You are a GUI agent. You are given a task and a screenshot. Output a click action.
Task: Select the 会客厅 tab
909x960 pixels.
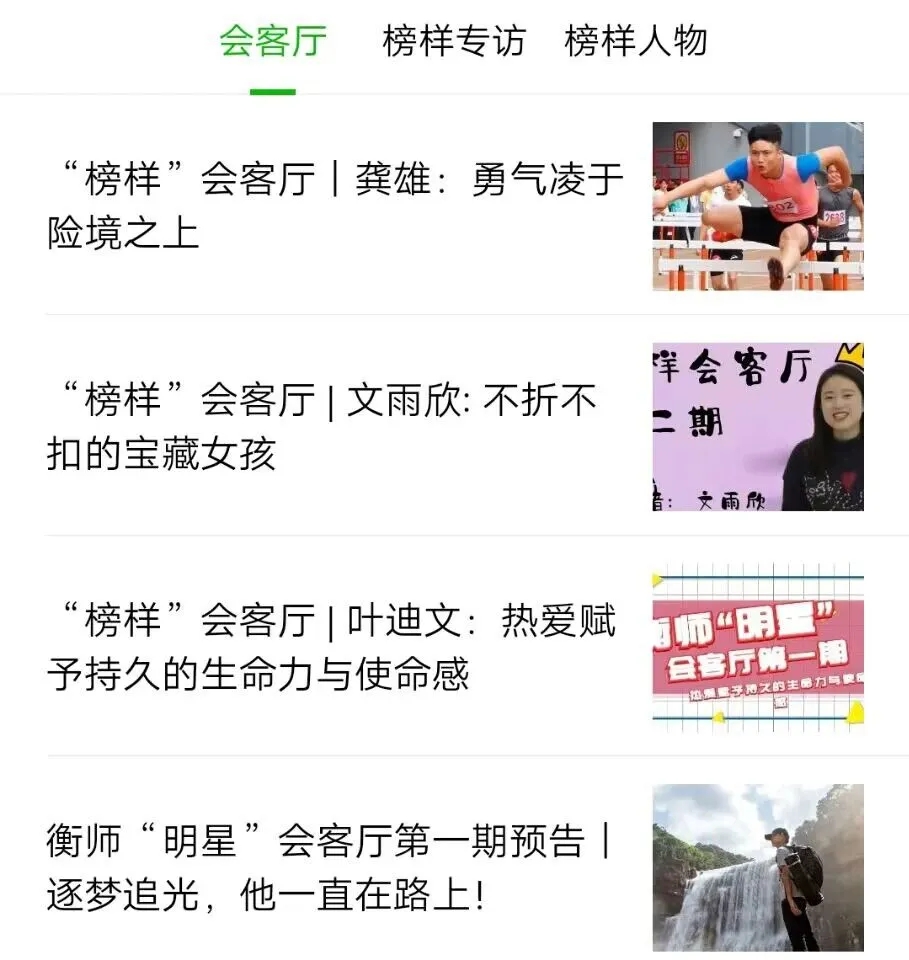point(272,42)
